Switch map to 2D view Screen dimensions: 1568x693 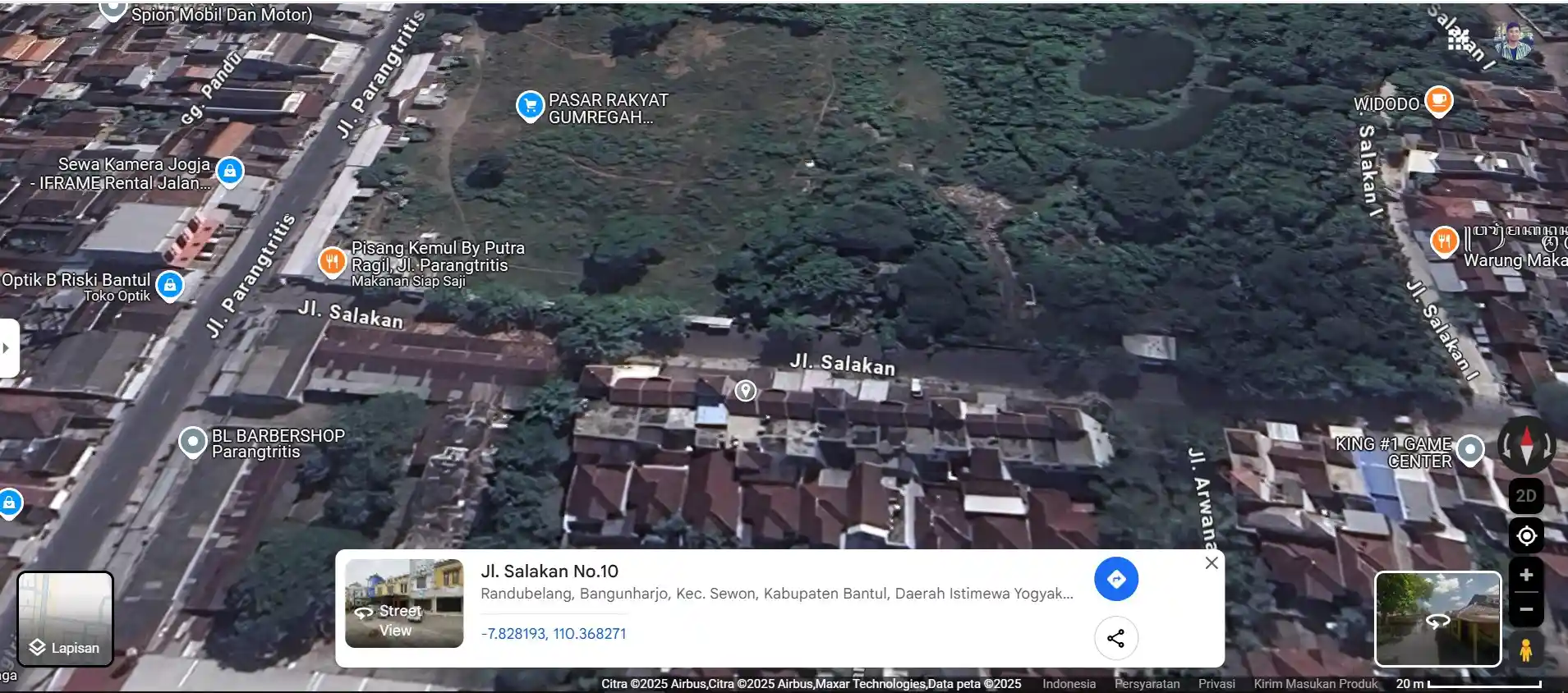click(1525, 496)
